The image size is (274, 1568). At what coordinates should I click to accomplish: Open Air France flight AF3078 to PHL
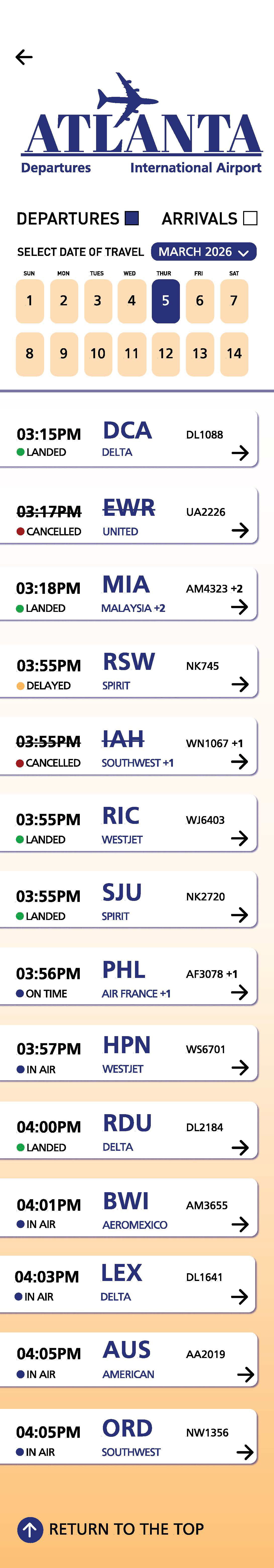[128, 978]
